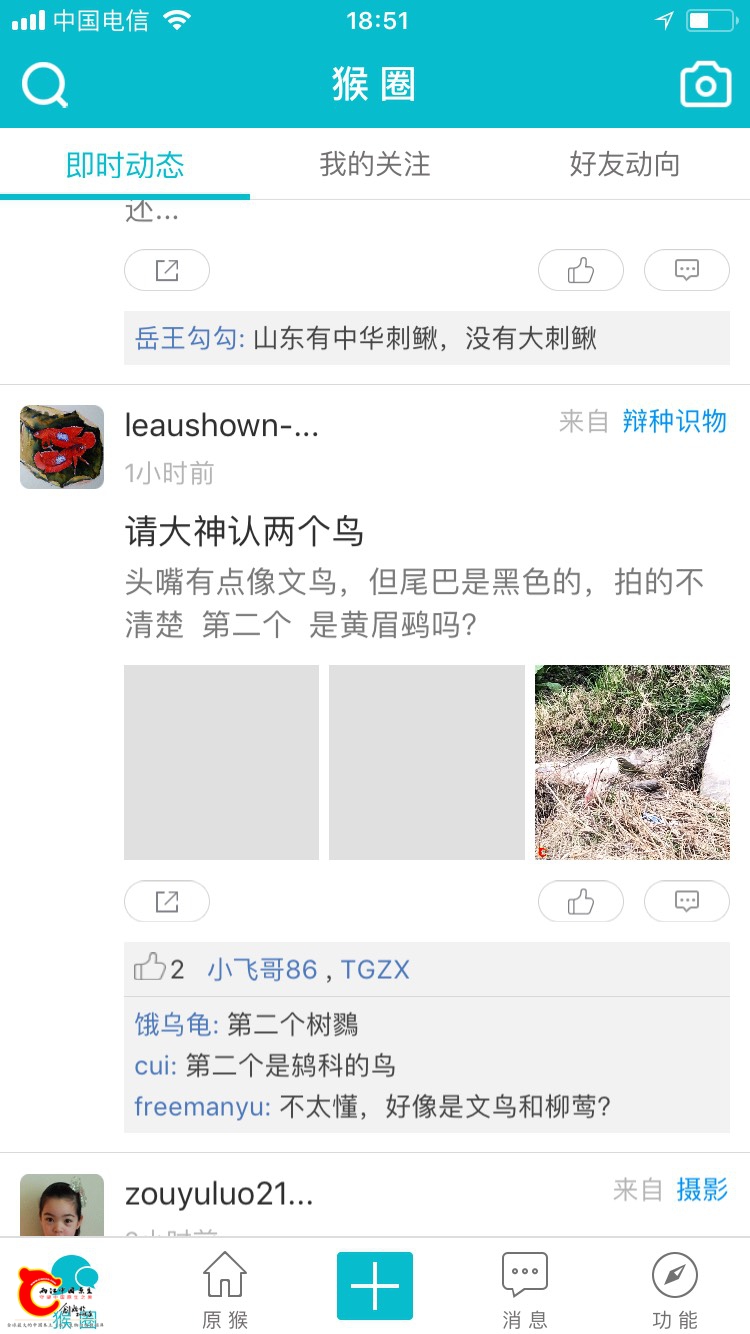Open search in the 猴圈 header
This screenshot has height=1334, width=750.
[45, 86]
